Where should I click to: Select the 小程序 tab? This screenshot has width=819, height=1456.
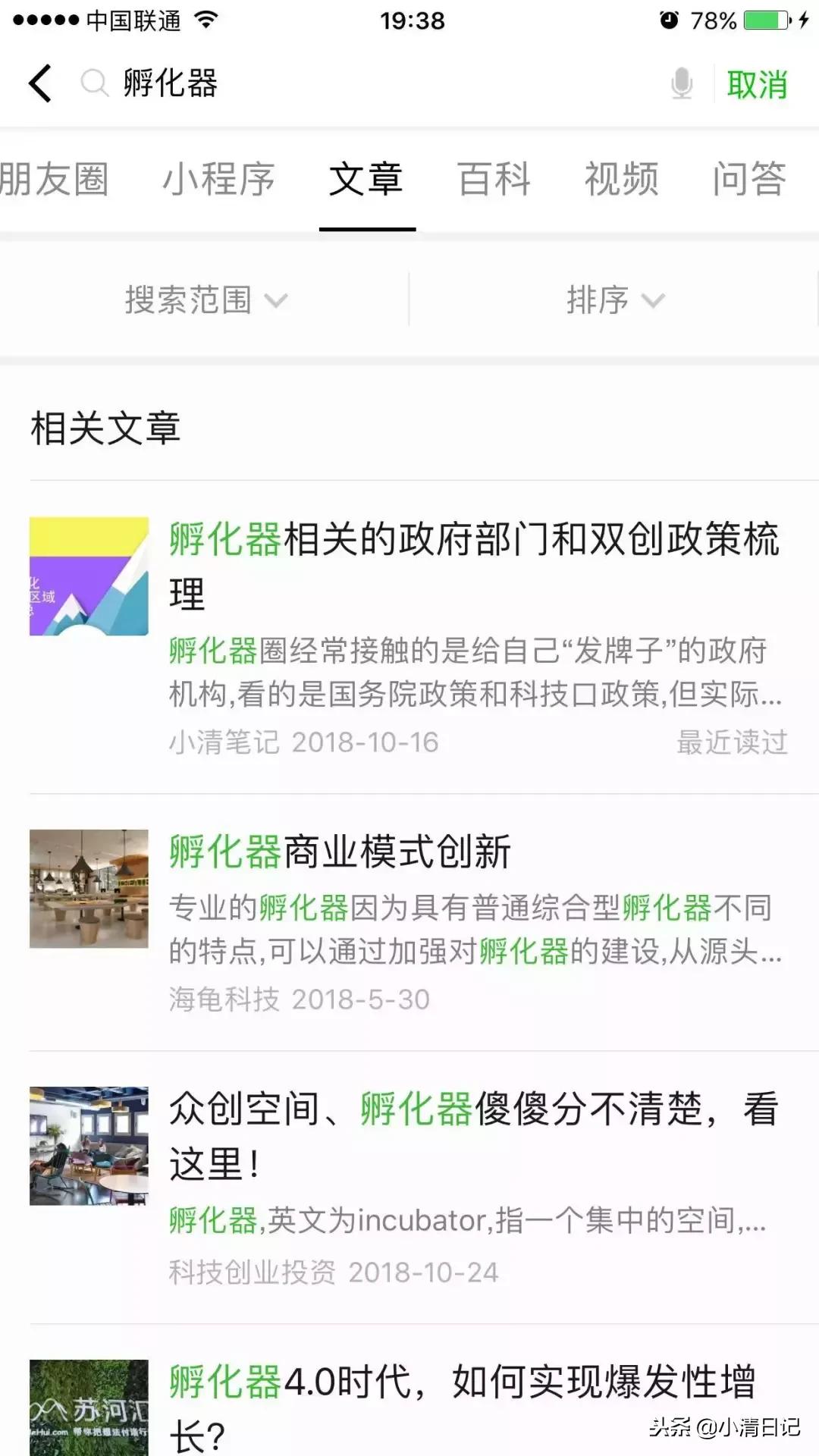point(218,180)
